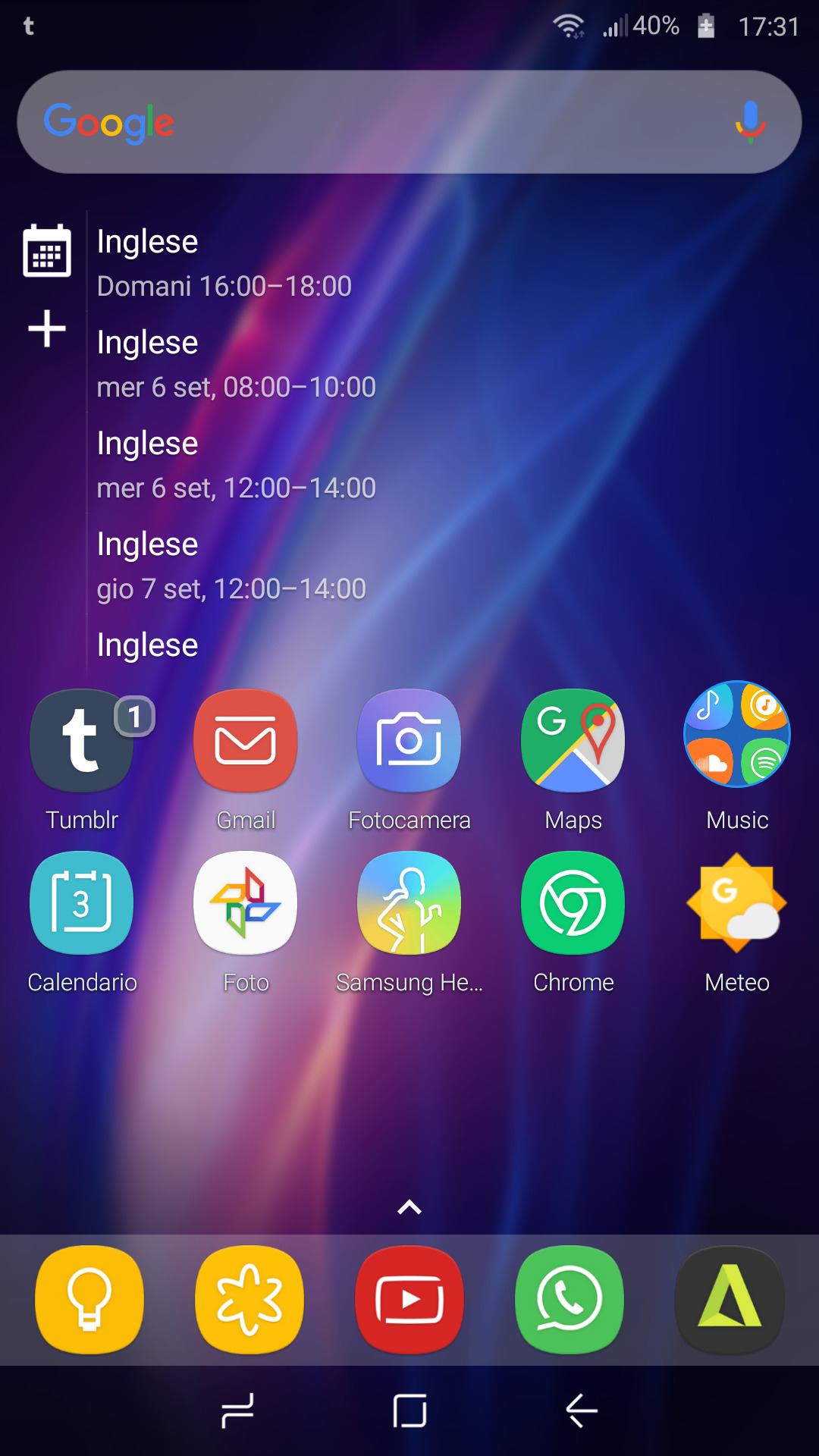Image resolution: width=819 pixels, height=1456 pixels.
Task: Open Tumblr with its notification badge
Action: [81, 739]
